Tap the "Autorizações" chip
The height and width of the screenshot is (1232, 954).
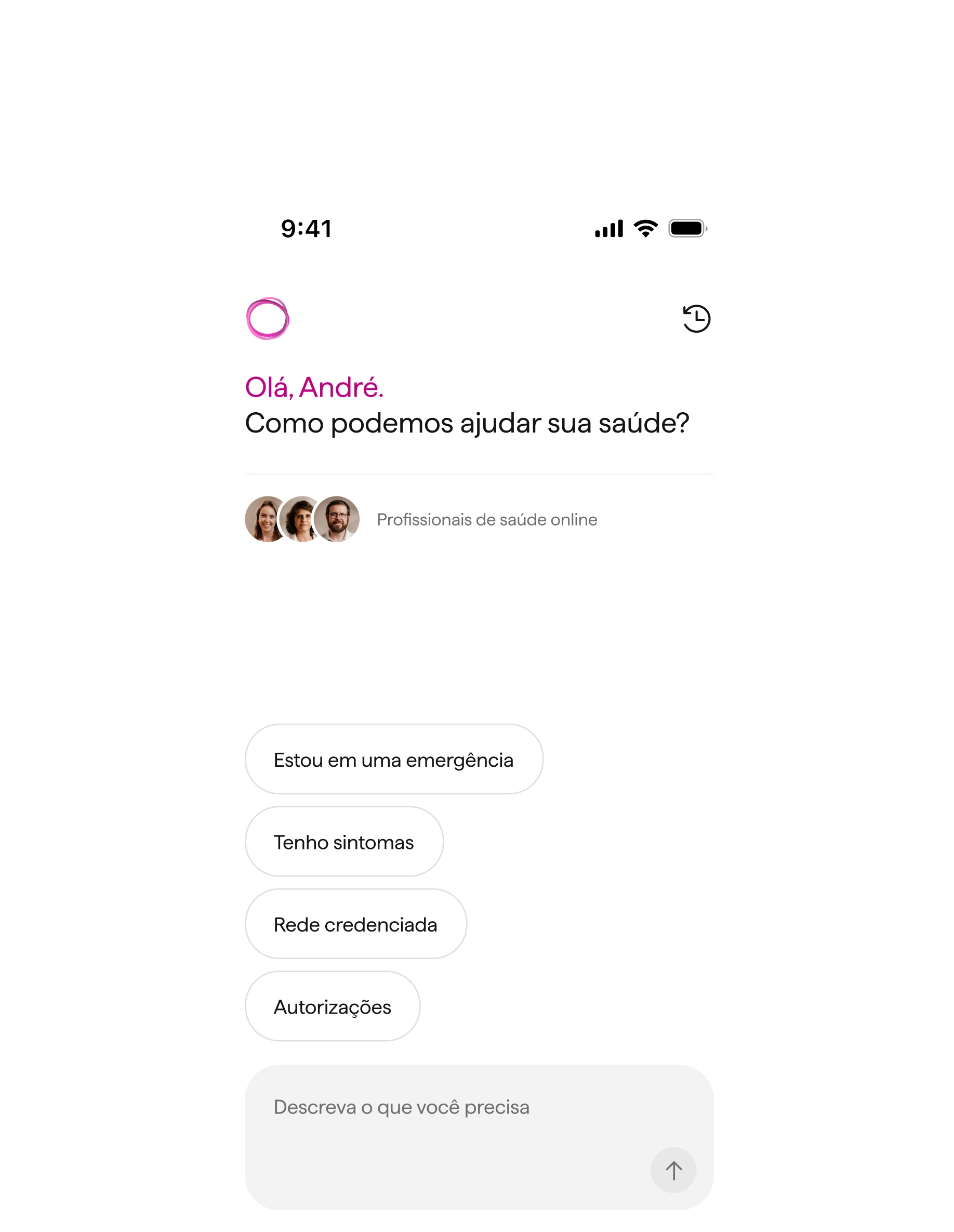tap(333, 1006)
